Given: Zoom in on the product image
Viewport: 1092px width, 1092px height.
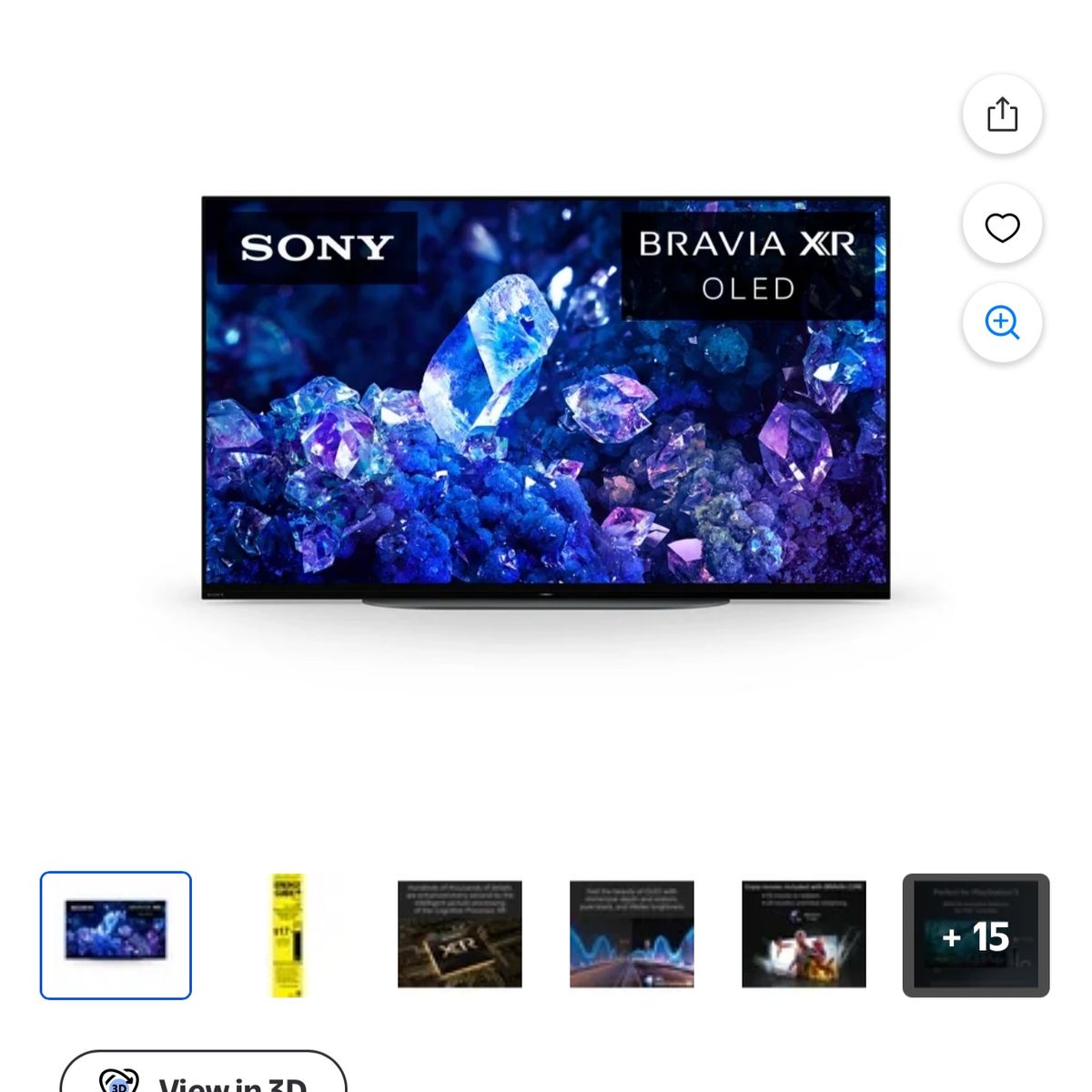Looking at the screenshot, I should point(1002,323).
